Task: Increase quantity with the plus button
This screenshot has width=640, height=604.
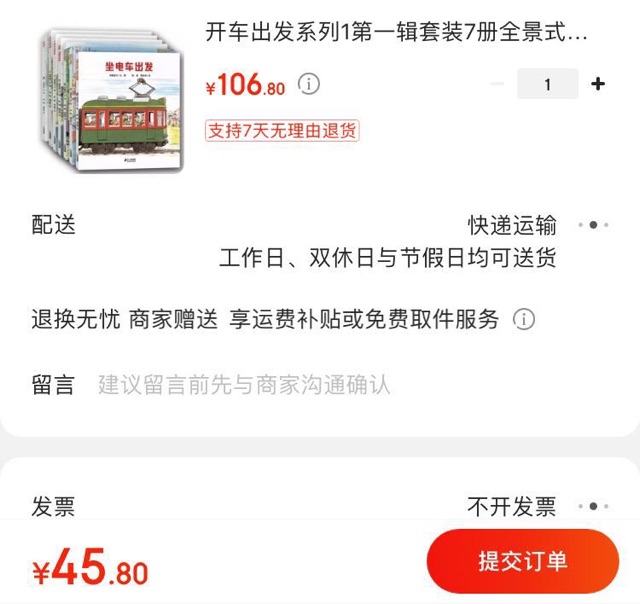Action: [x=598, y=84]
